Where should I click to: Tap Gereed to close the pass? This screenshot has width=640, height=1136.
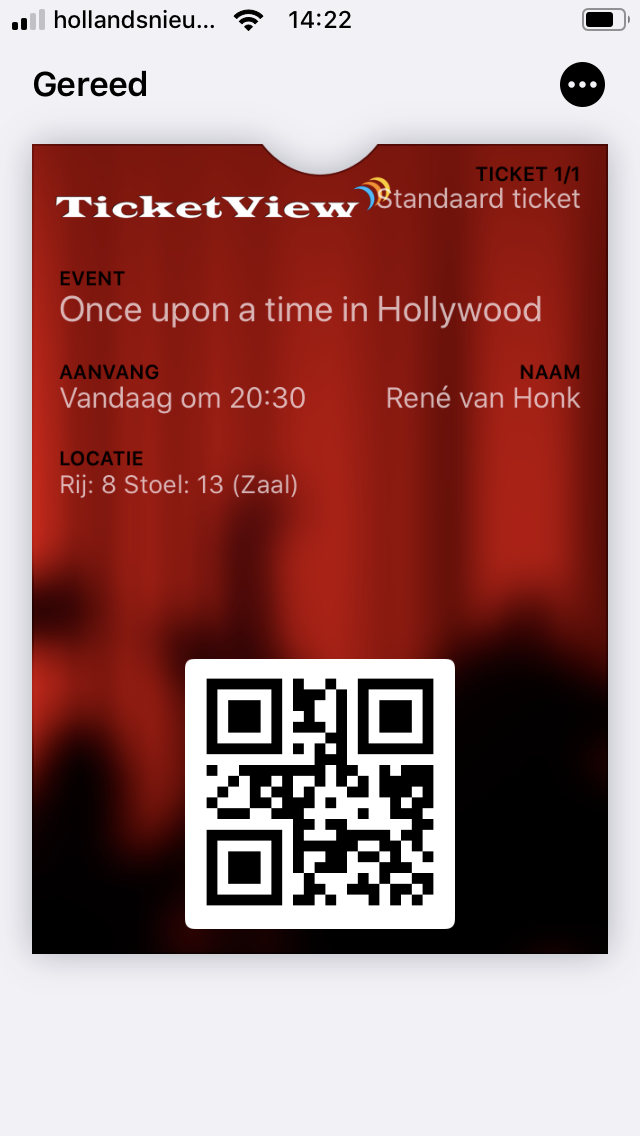coord(90,85)
